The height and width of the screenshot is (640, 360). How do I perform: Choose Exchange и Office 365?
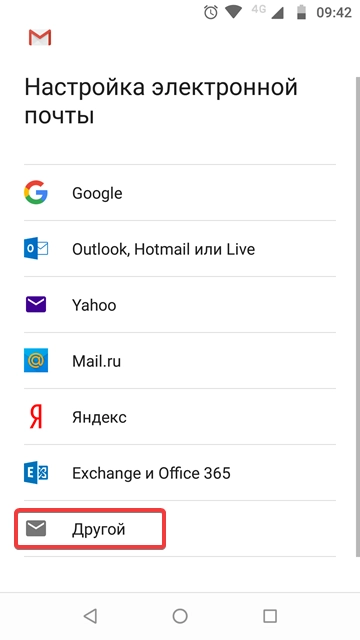[180, 473]
